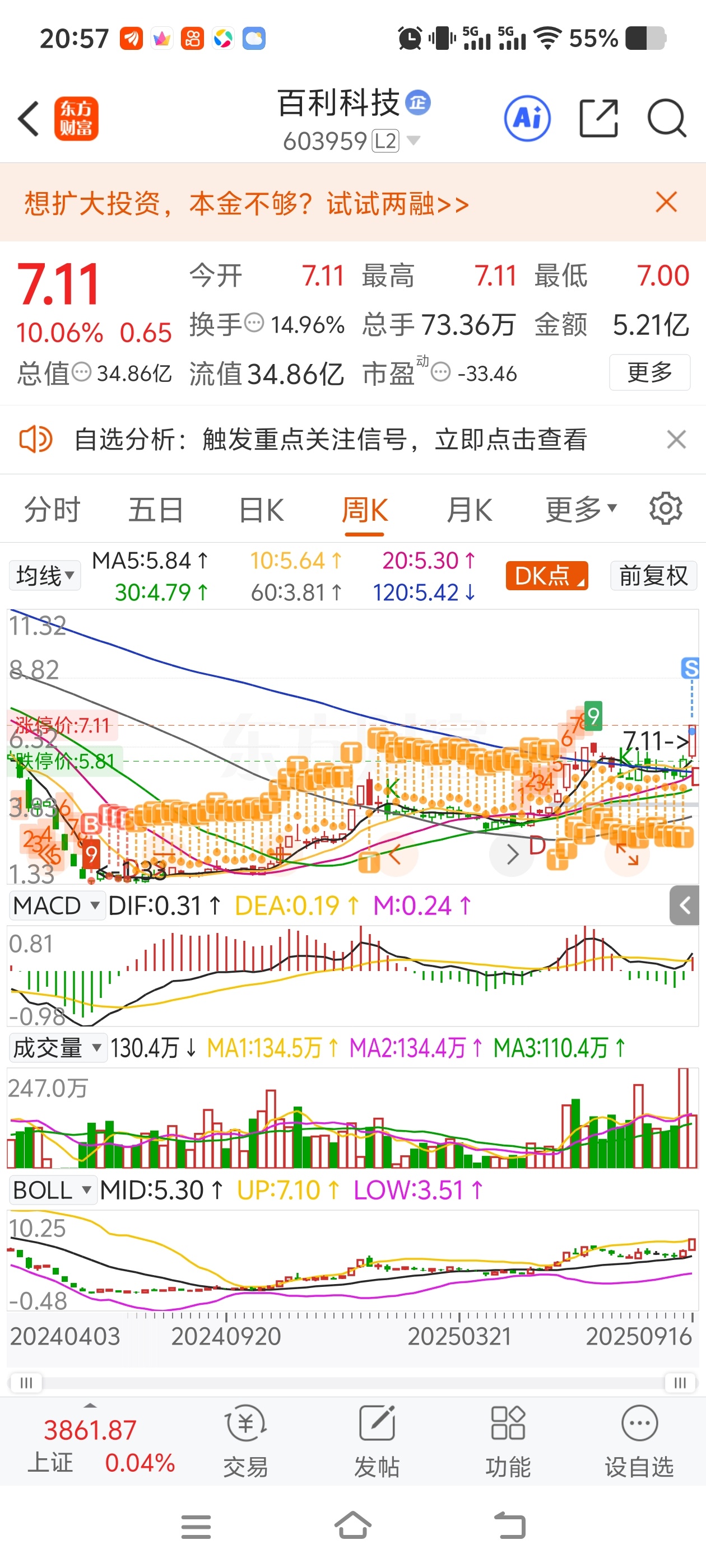The width and height of the screenshot is (706, 1568).
Task: Toggle the DK点 button
Action: [x=546, y=575]
